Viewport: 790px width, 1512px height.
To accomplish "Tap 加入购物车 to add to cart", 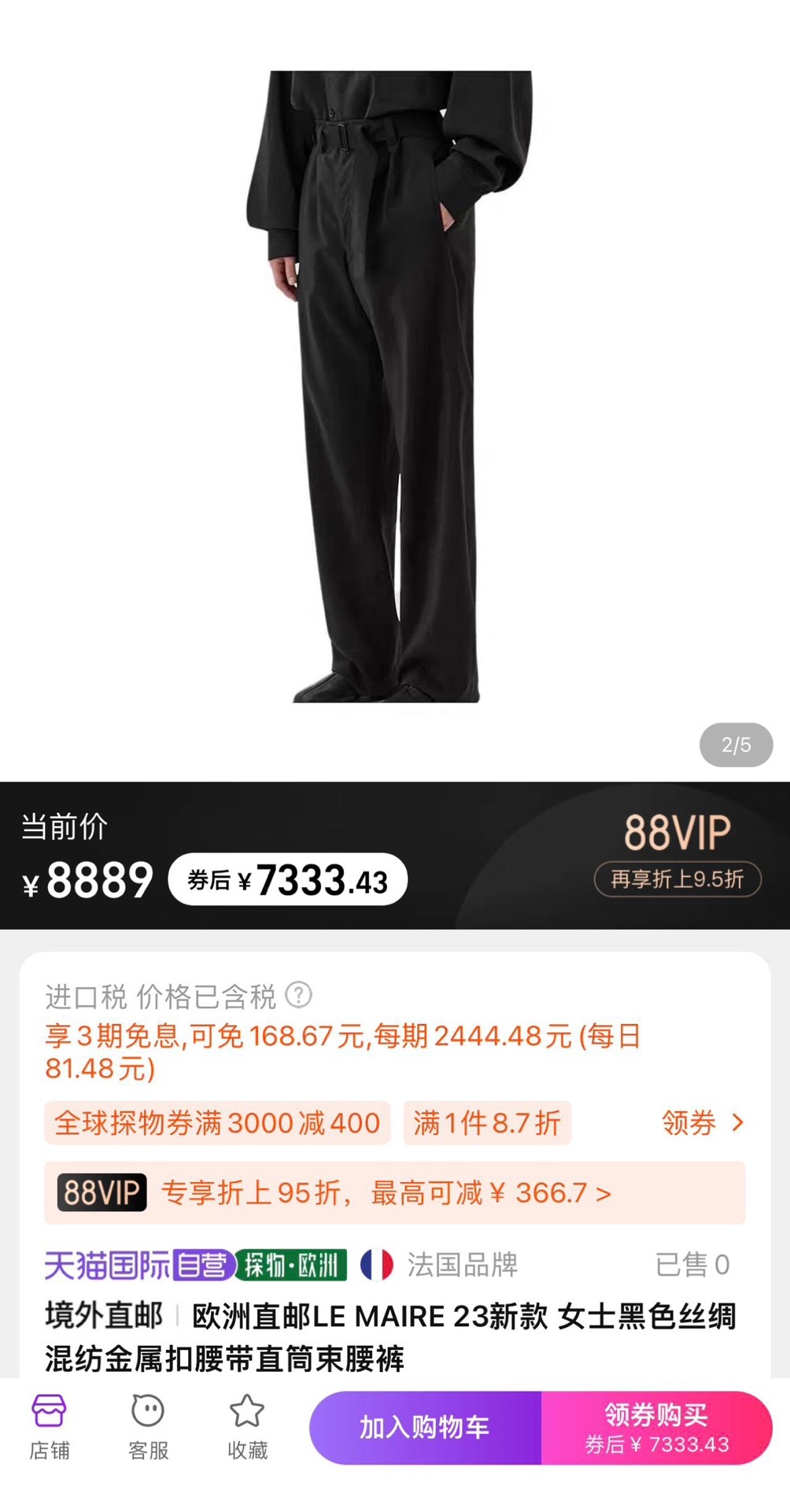I will [x=425, y=1427].
